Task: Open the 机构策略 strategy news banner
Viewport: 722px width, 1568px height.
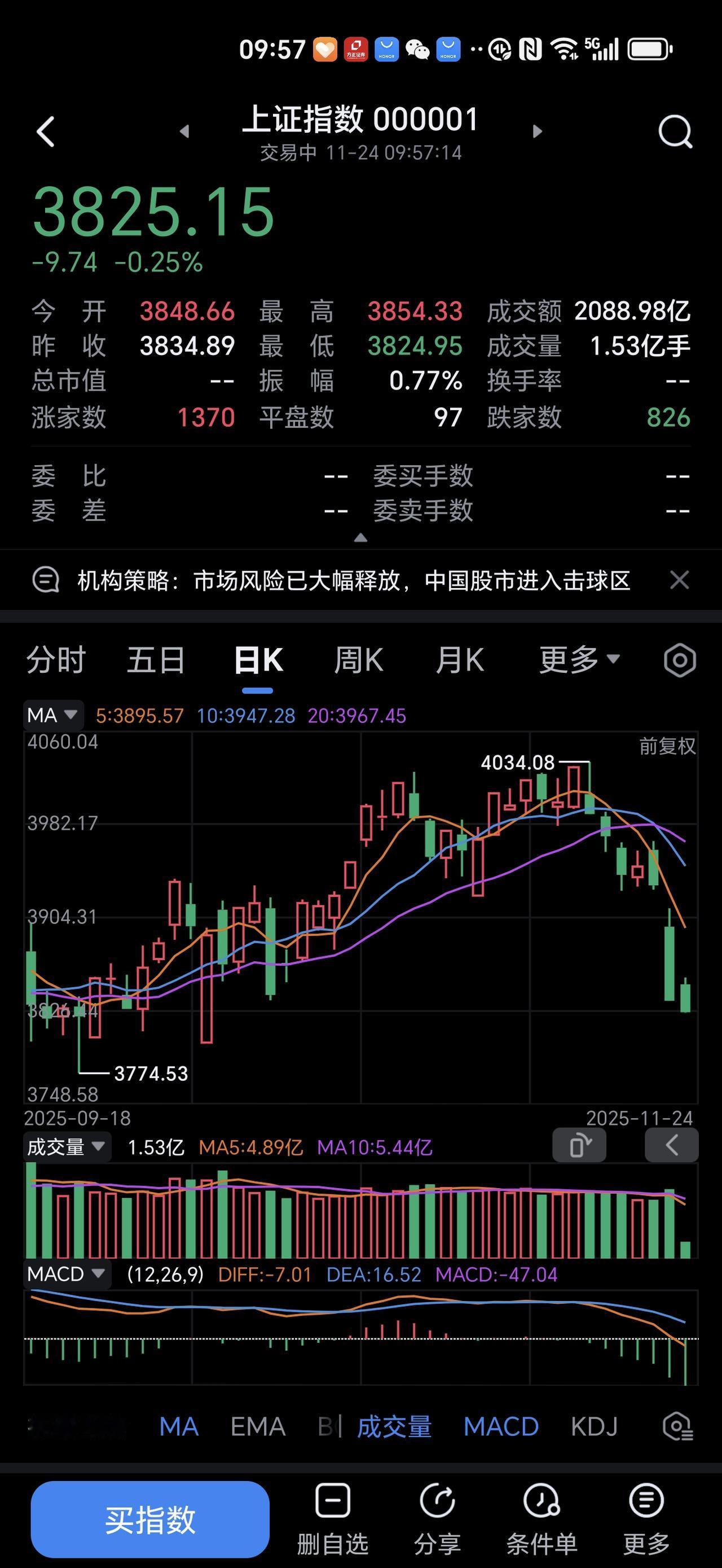Action: [353, 581]
